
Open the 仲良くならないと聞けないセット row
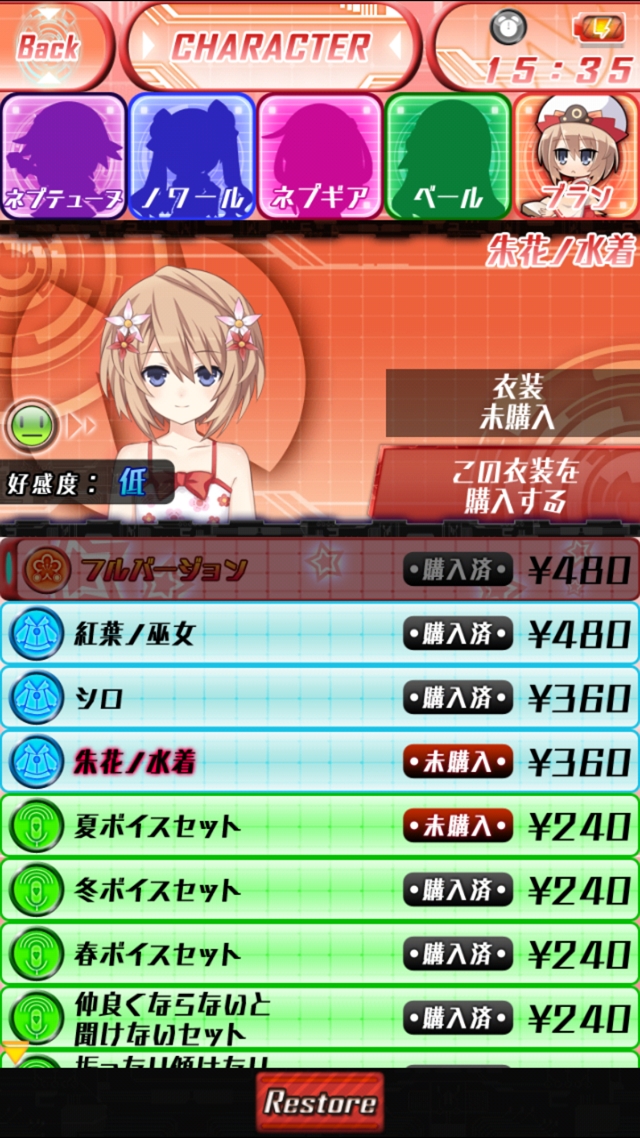click(320, 1016)
